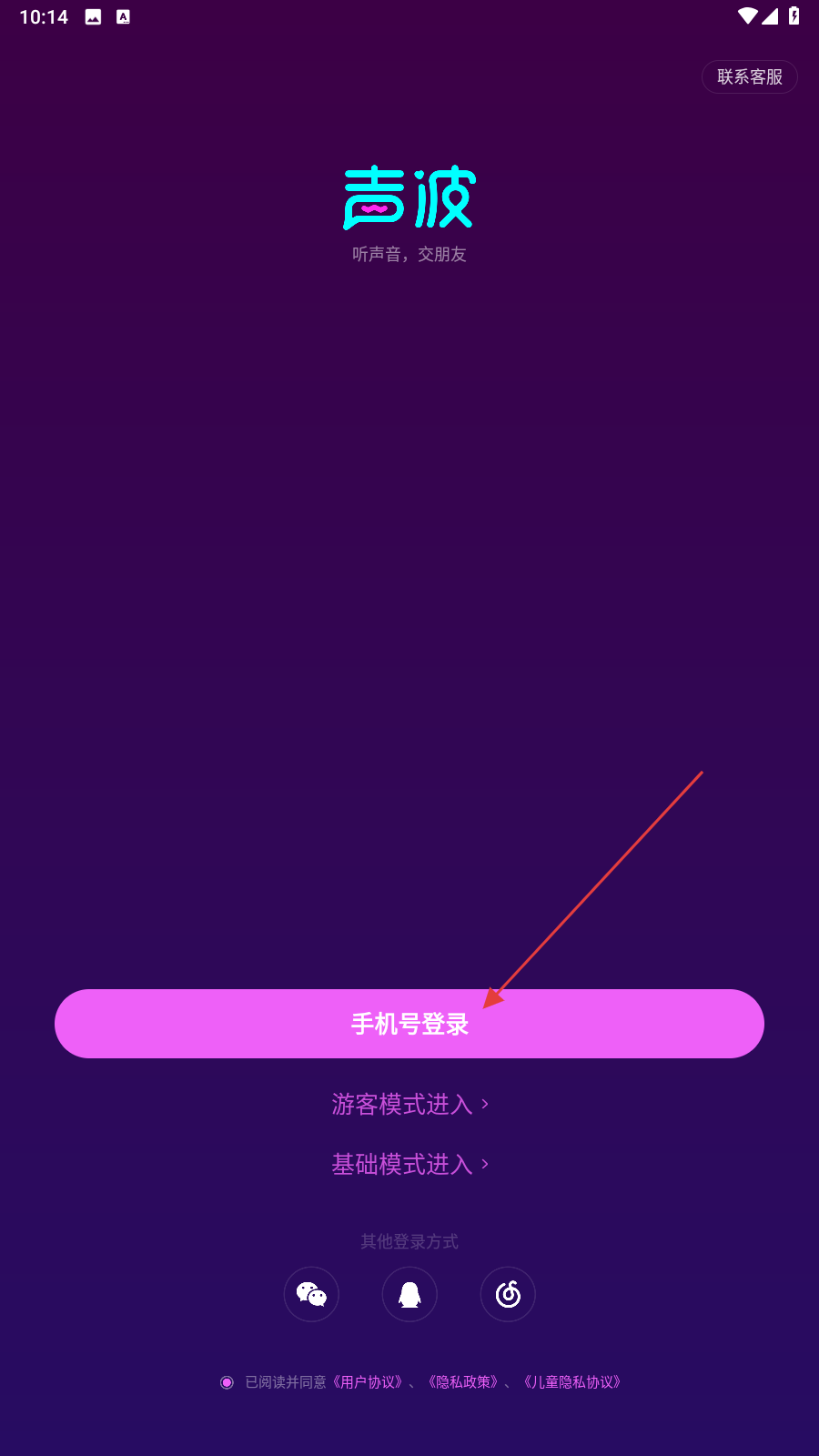Enter via 游客模式进入
Image resolution: width=819 pixels, height=1456 pixels.
coord(409,1104)
